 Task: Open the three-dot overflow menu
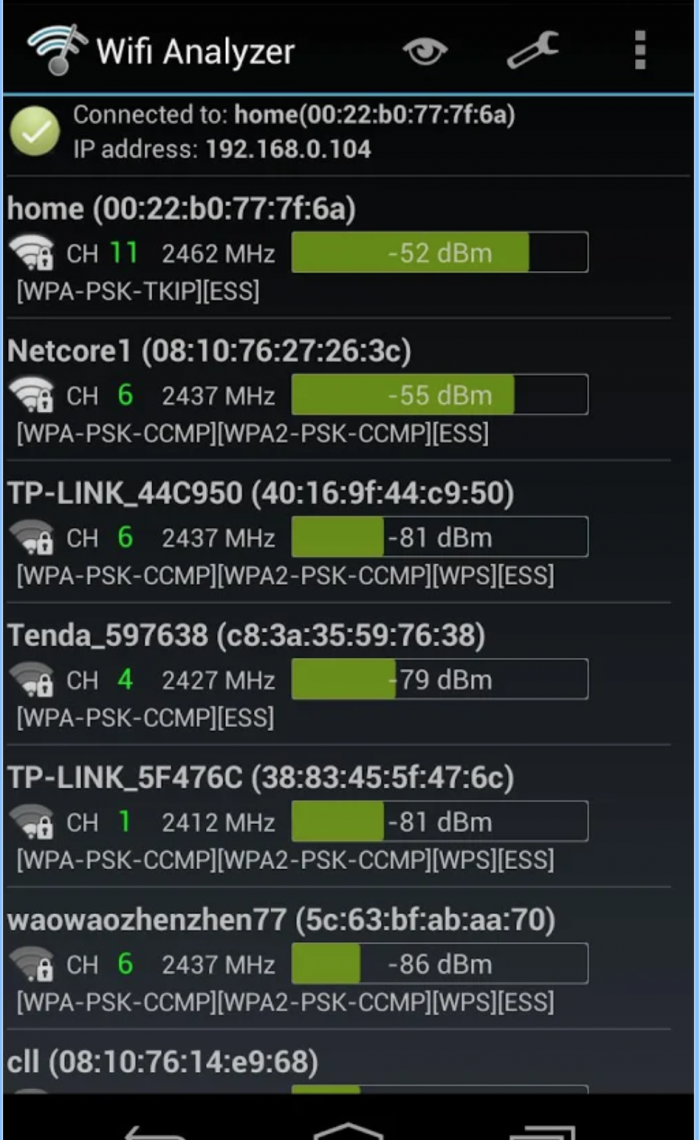640,50
